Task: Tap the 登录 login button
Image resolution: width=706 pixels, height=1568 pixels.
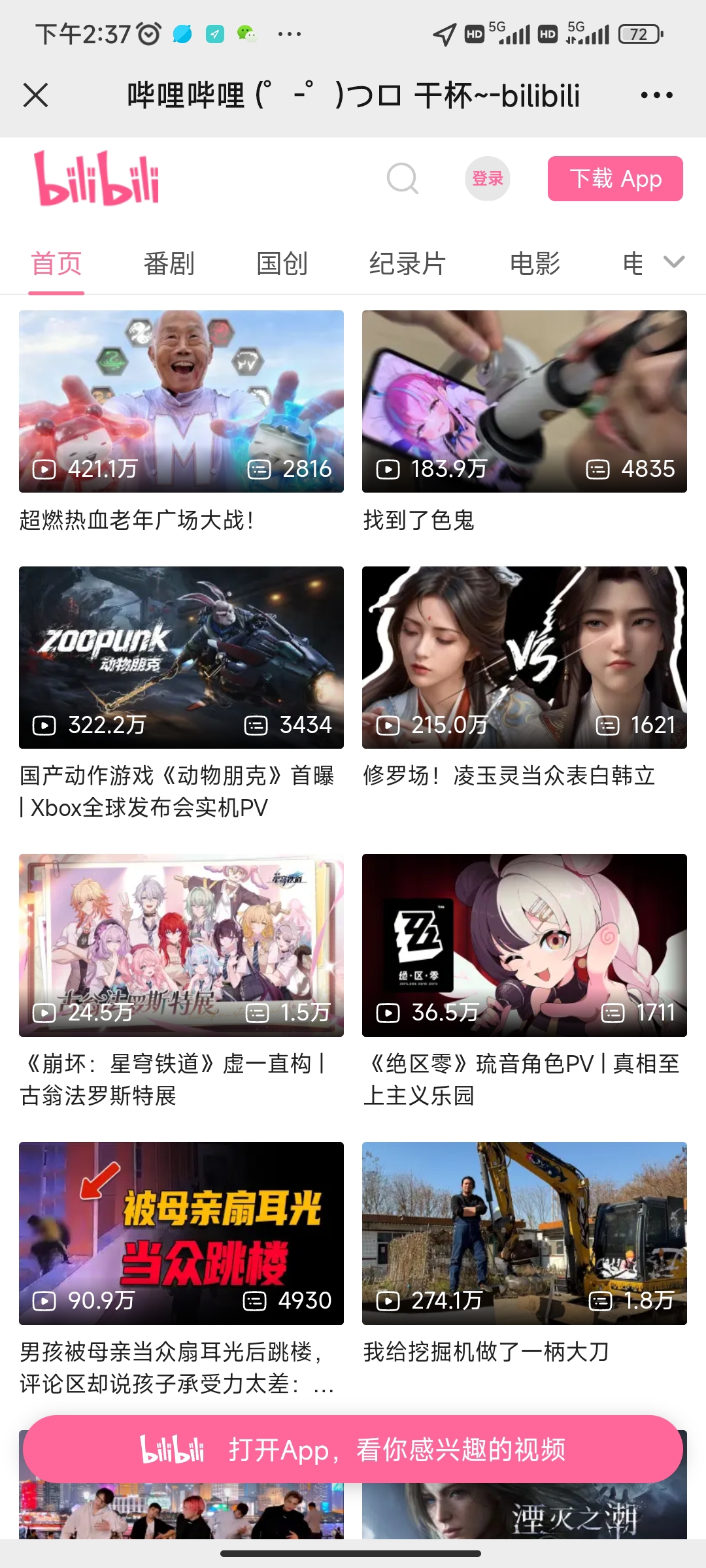Action: pos(488,178)
